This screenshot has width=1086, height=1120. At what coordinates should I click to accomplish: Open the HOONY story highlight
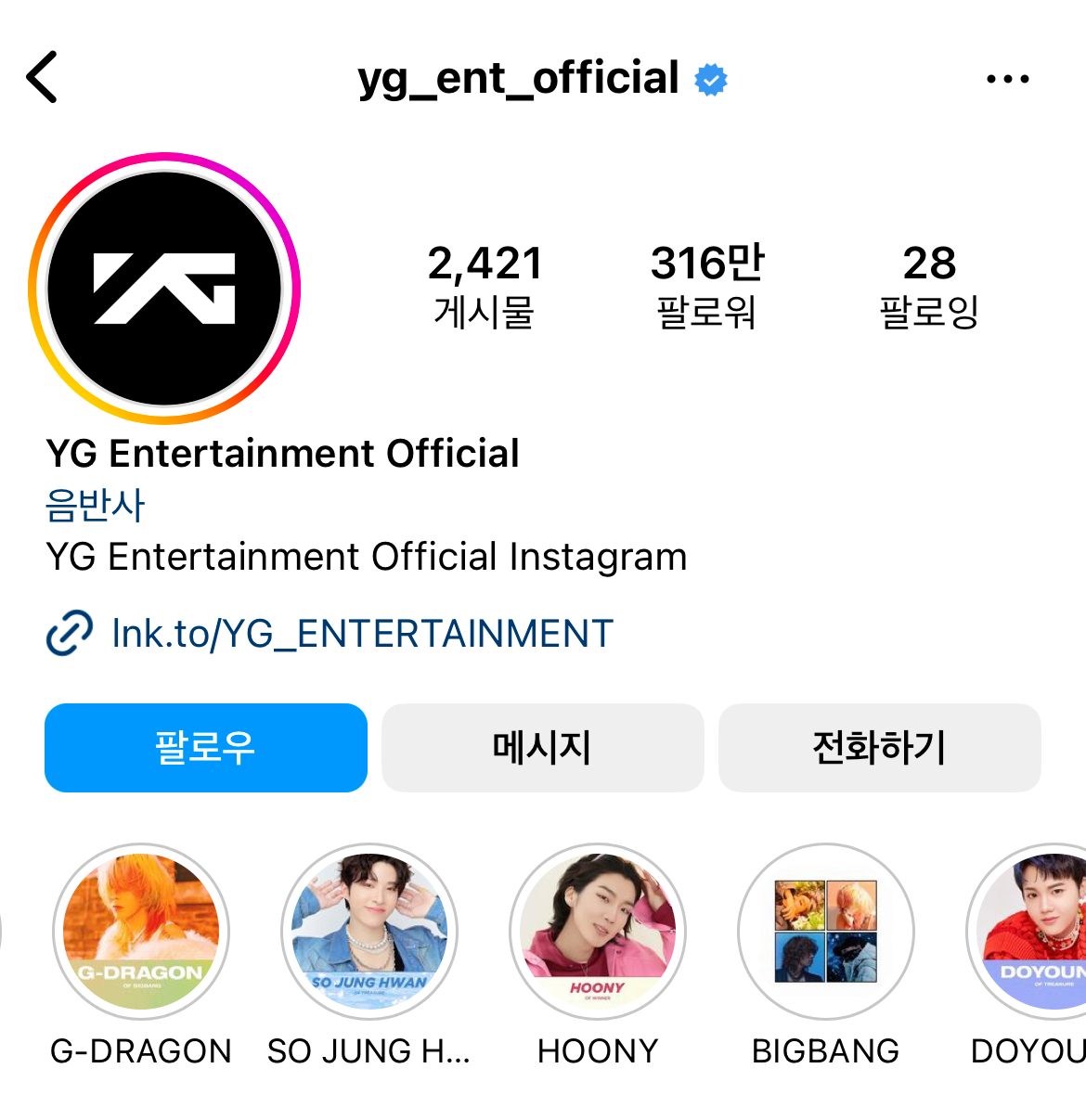[x=598, y=932]
